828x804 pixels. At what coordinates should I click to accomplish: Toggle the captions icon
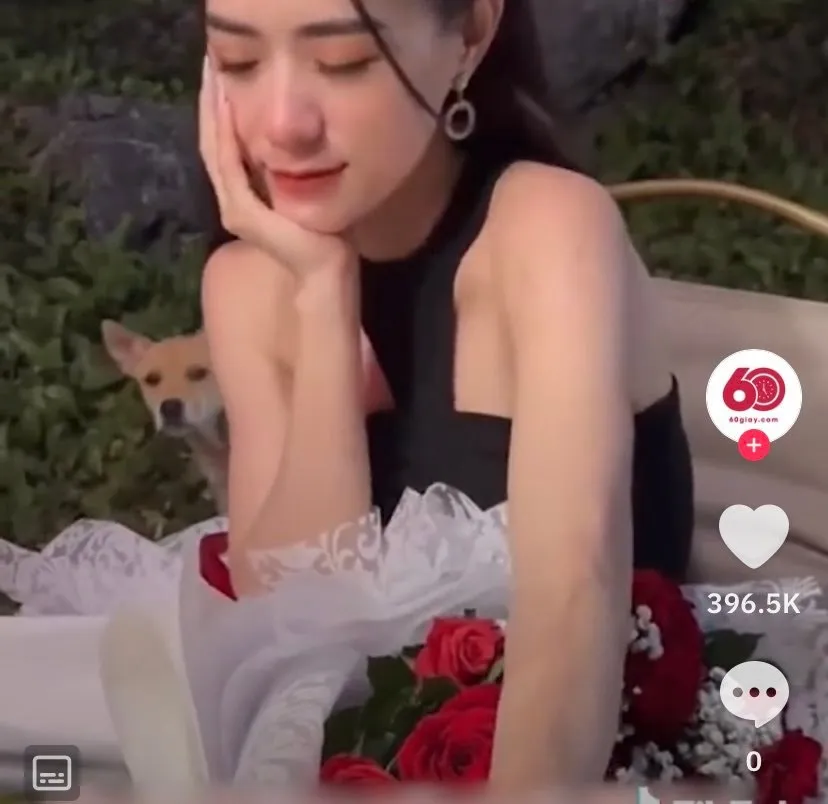[52, 772]
